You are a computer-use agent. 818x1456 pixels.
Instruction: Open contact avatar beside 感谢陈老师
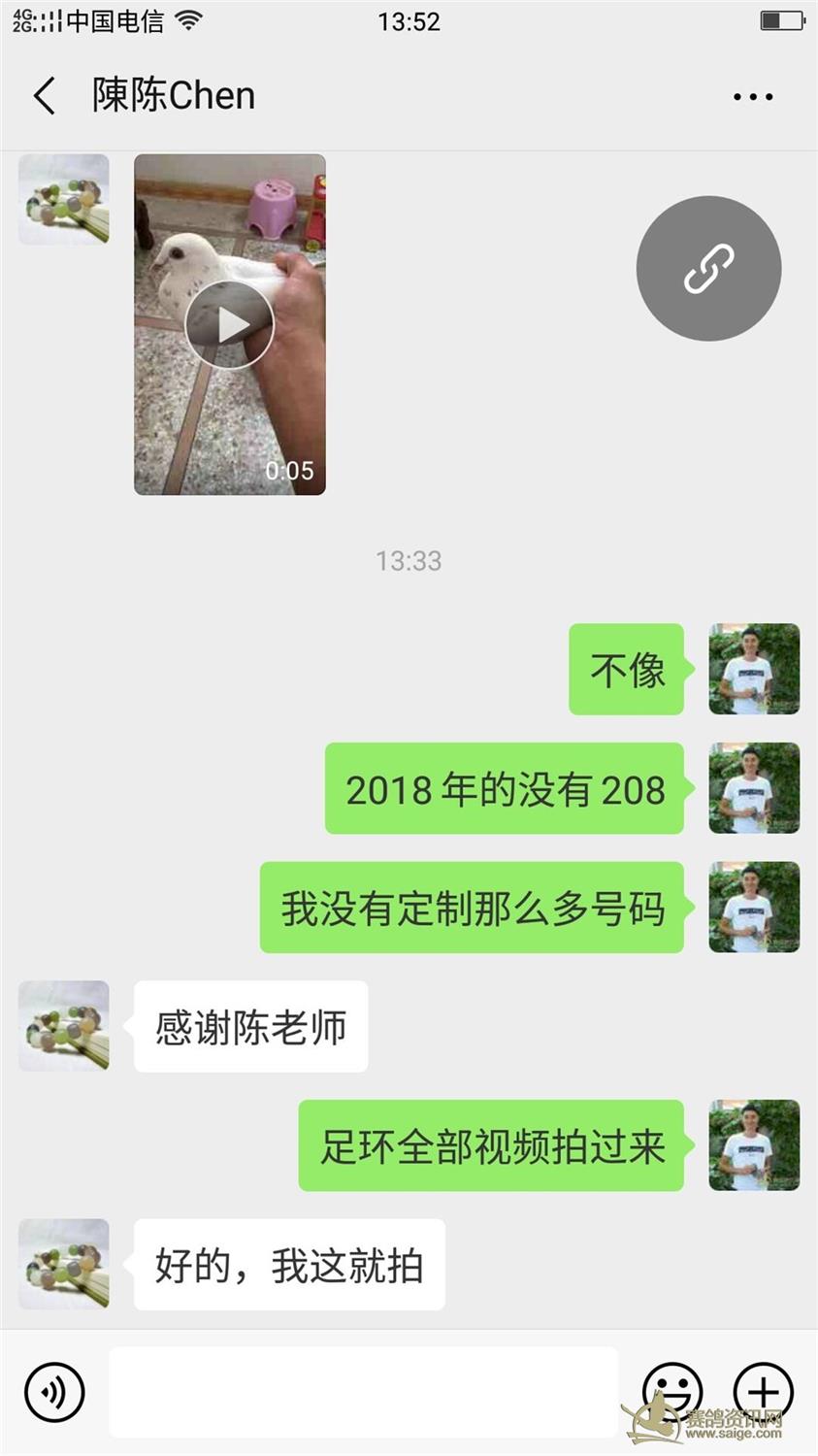coord(64,1026)
